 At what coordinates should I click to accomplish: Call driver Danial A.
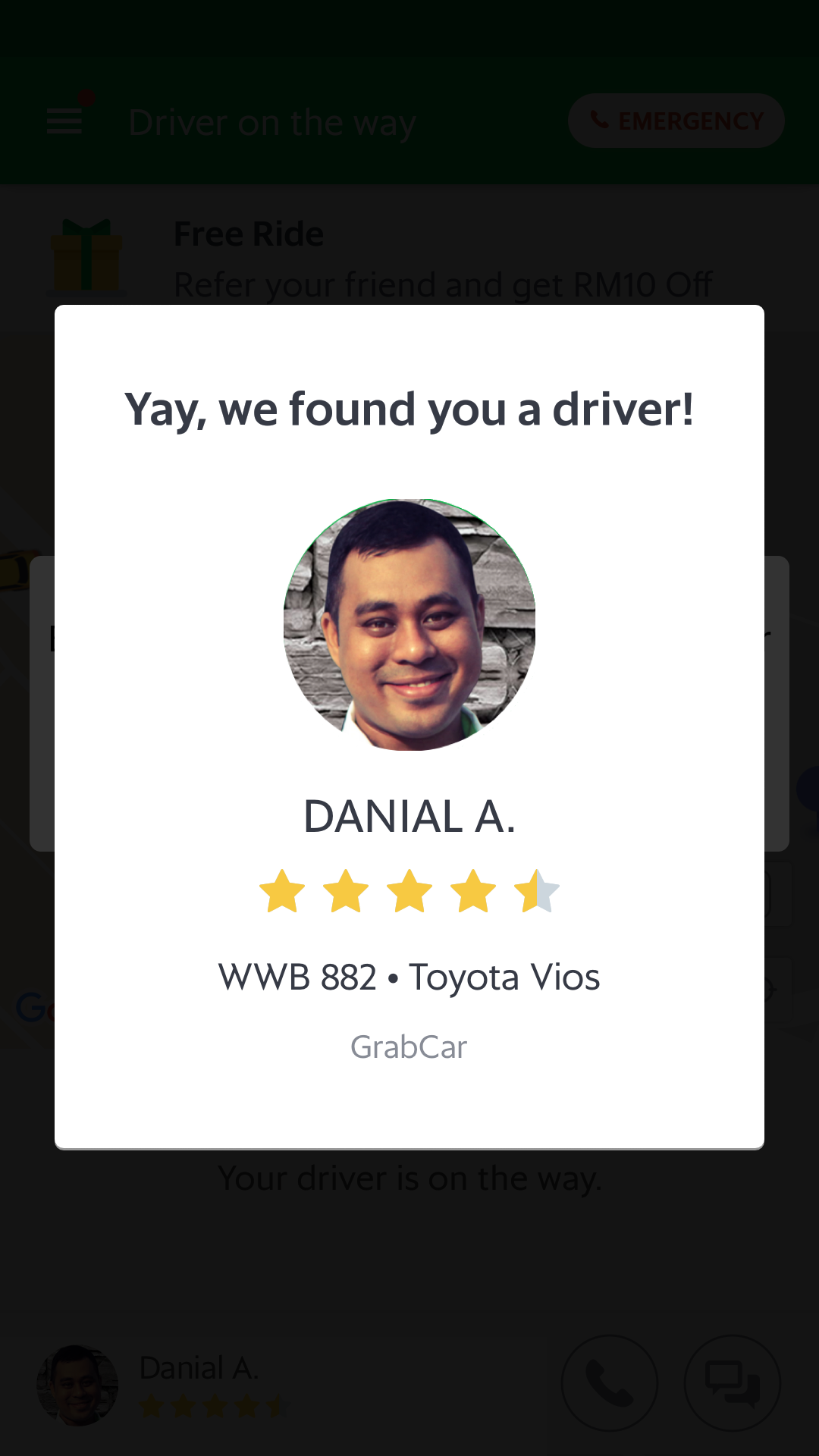(x=609, y=1383)
